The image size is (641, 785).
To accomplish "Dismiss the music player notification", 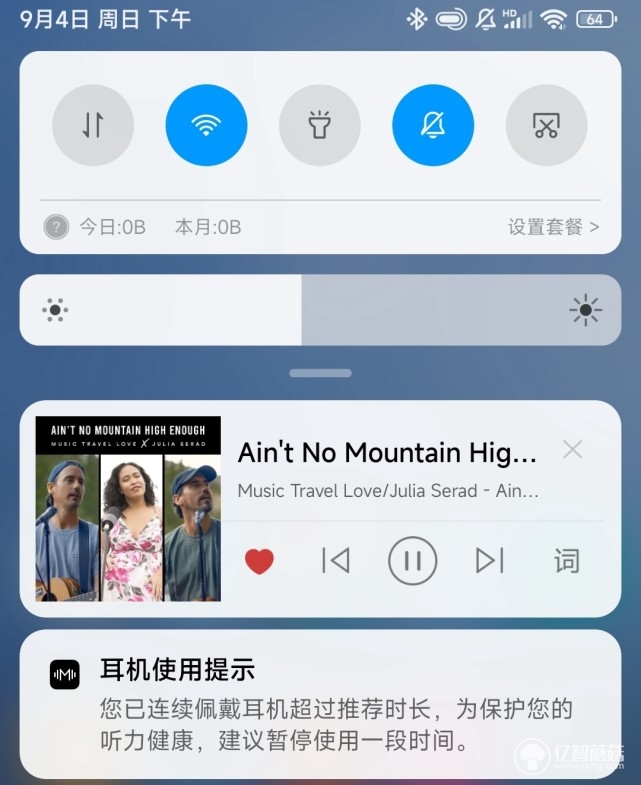I will click(x=572, y=450).
